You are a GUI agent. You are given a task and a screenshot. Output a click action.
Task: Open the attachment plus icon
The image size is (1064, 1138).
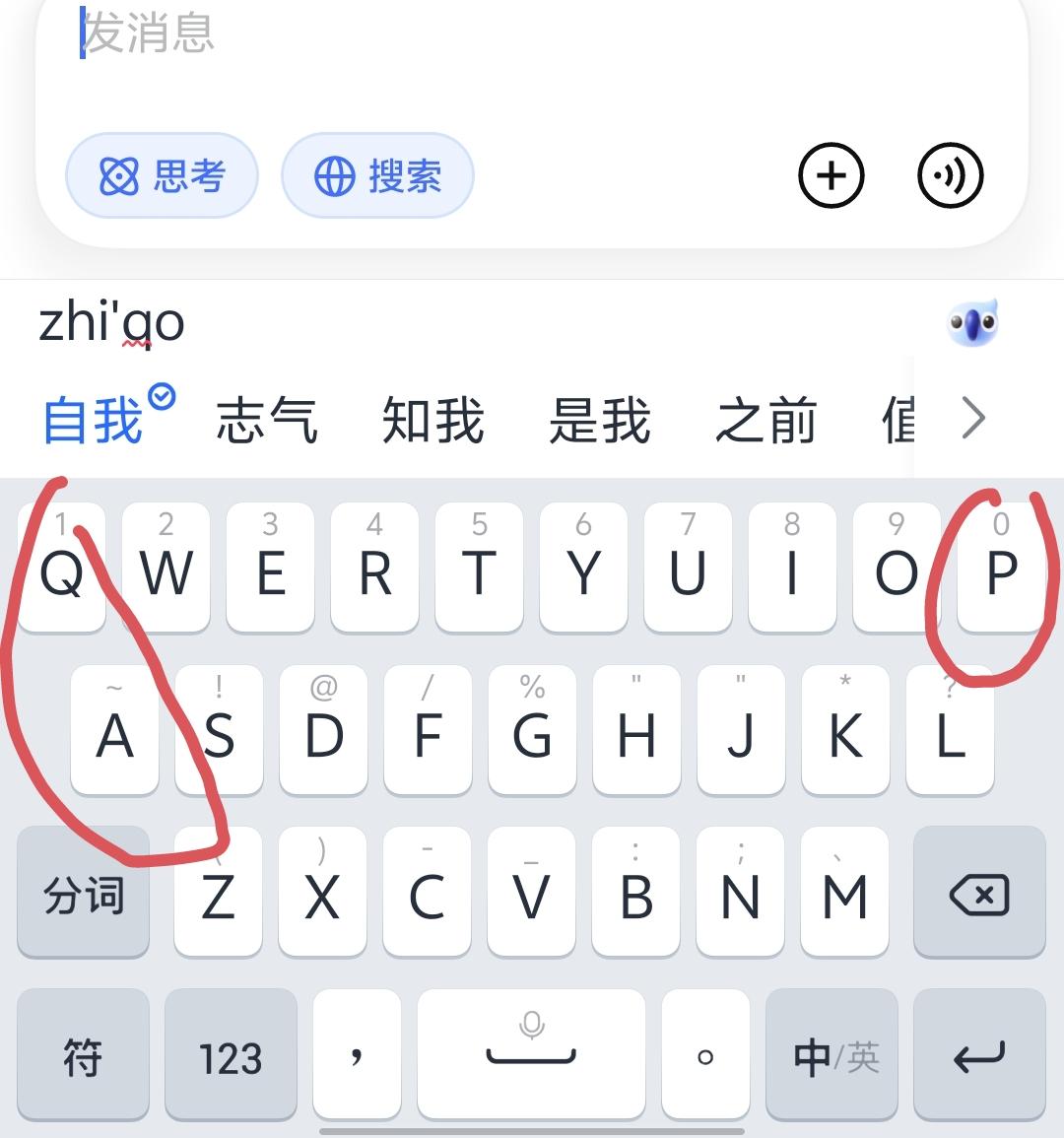(831, 175)
